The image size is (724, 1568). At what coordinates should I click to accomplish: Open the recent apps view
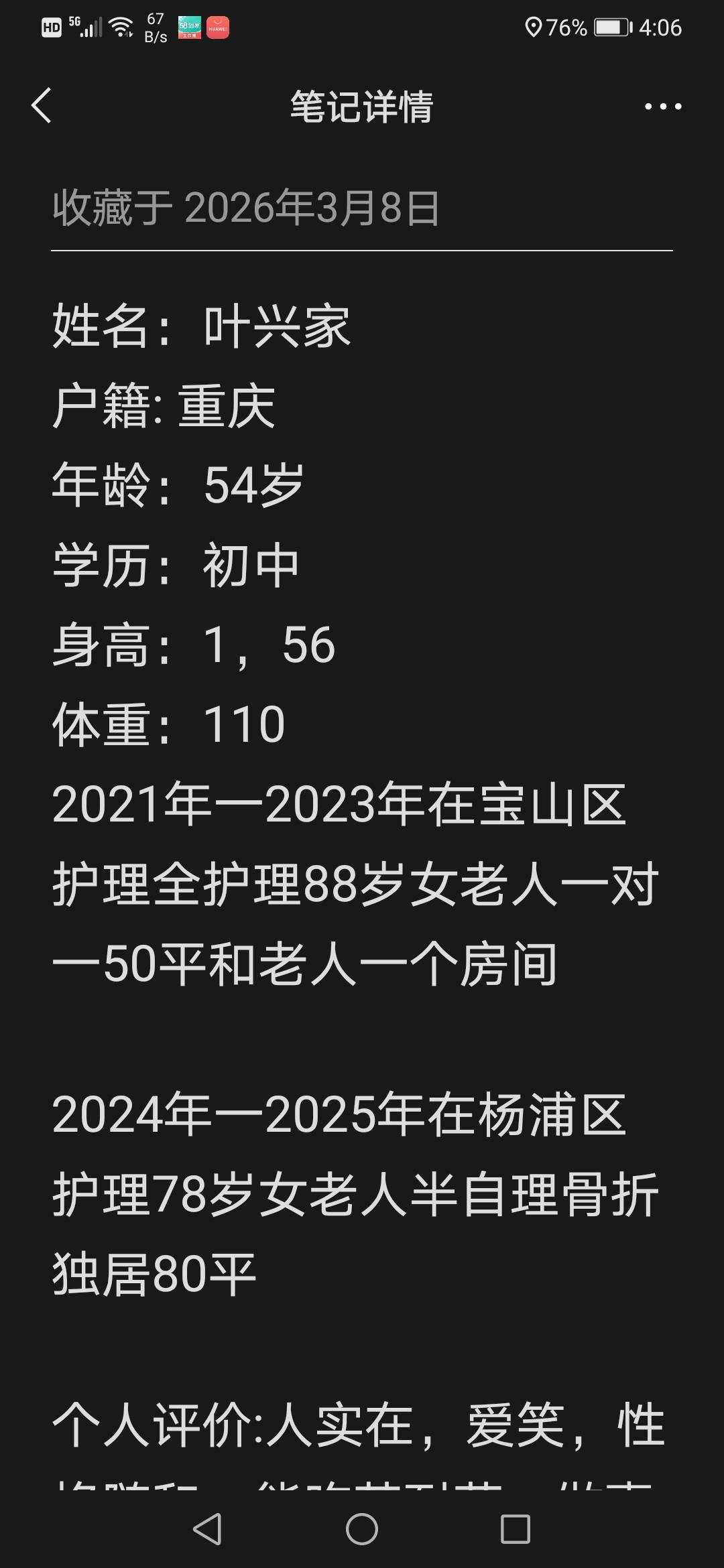pyautogui.click(x=516, y=1529)
